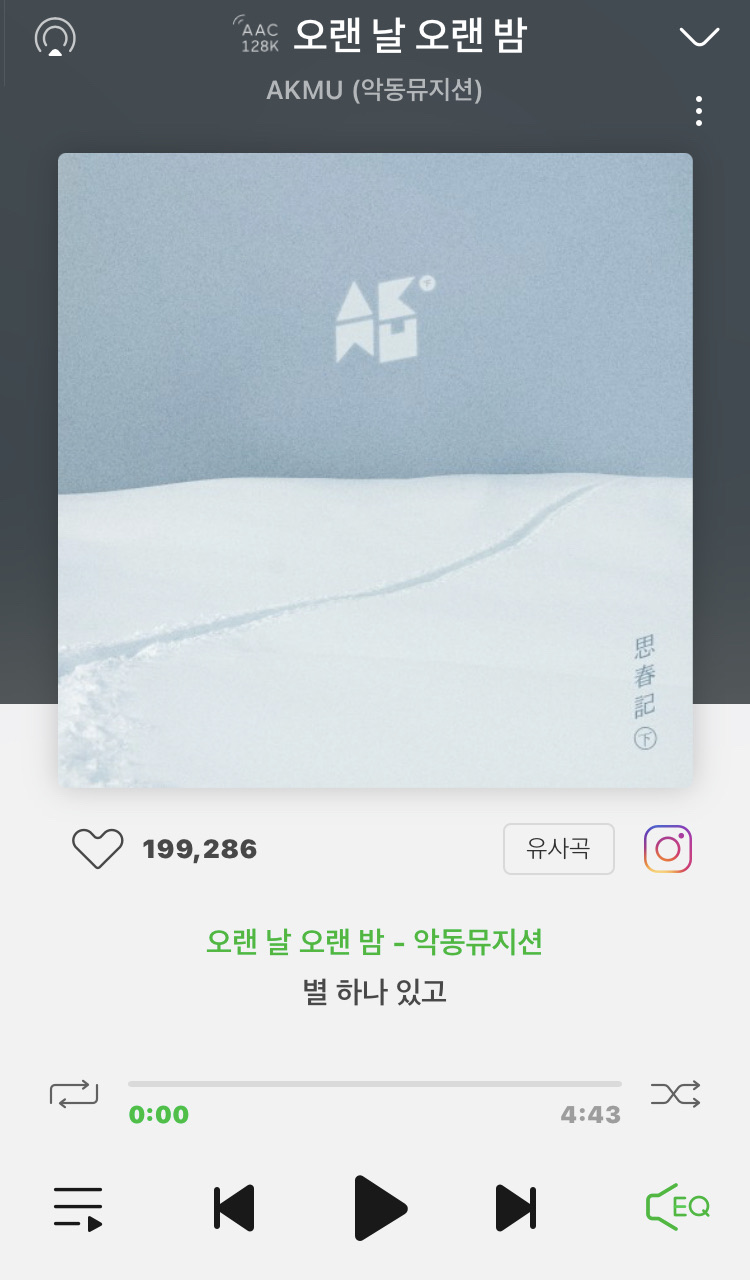The width and height of the screenshot is (750, 1280).
Task: Toggle the repeat mode
Action: click(x=74, y=1092)
